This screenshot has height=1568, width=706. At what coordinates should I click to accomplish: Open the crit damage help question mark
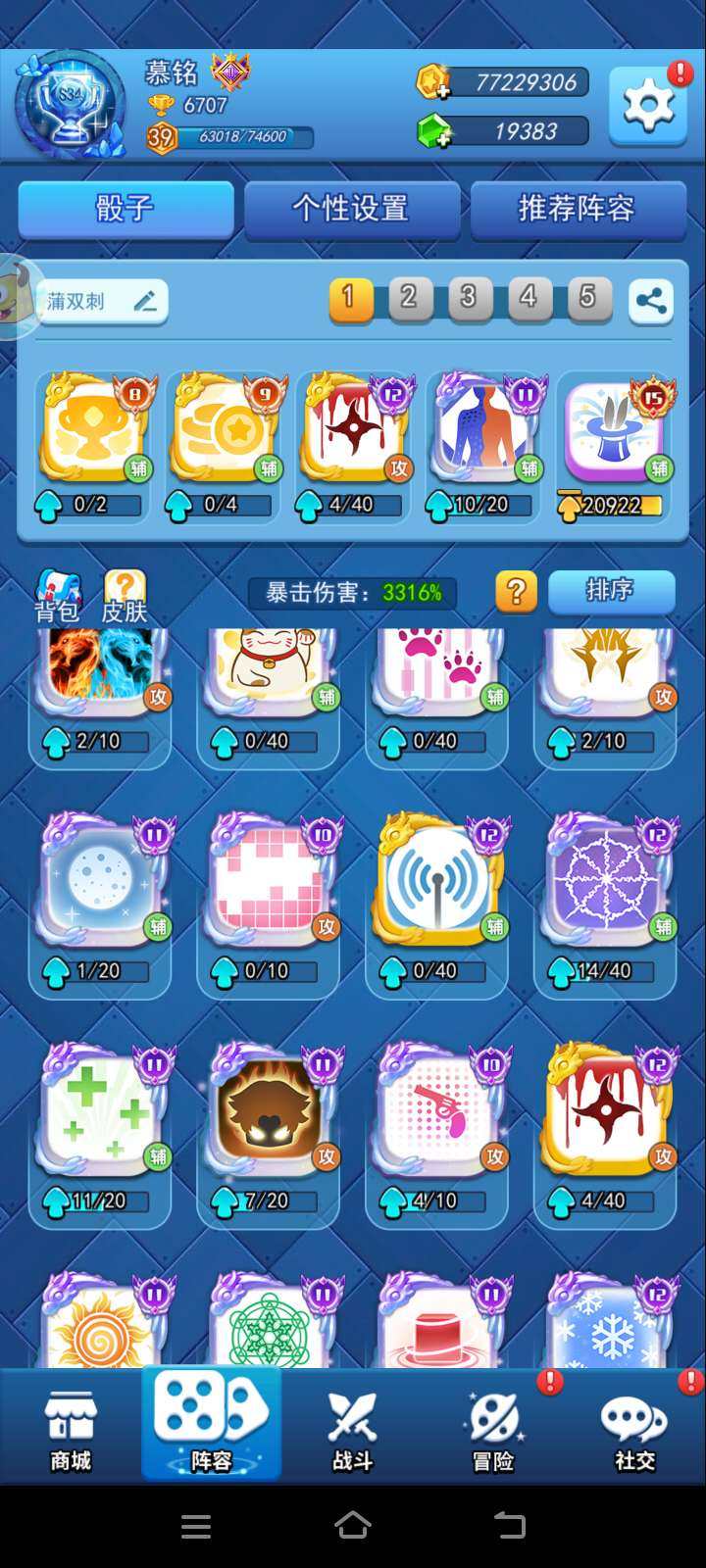[x=516, y=592]
